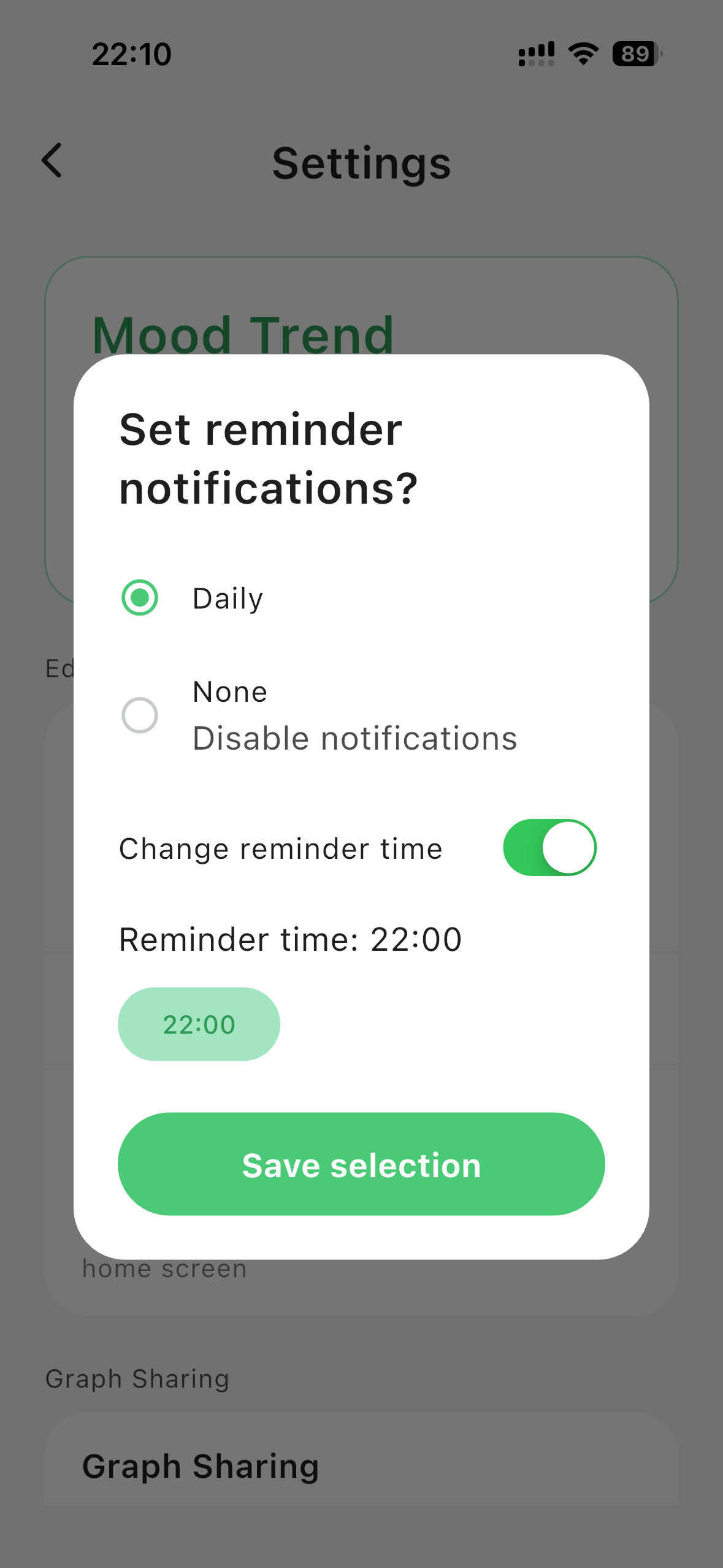Tap the green reminder time slider knob

[x=568, y=847]
